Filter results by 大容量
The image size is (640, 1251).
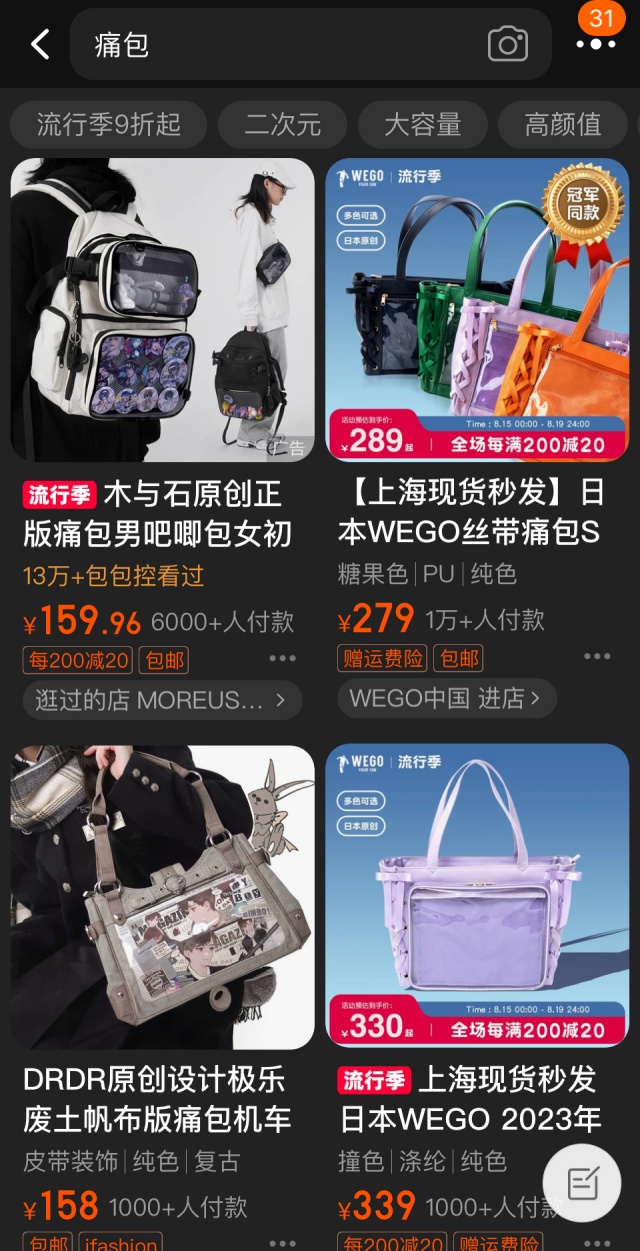[423, 125]
